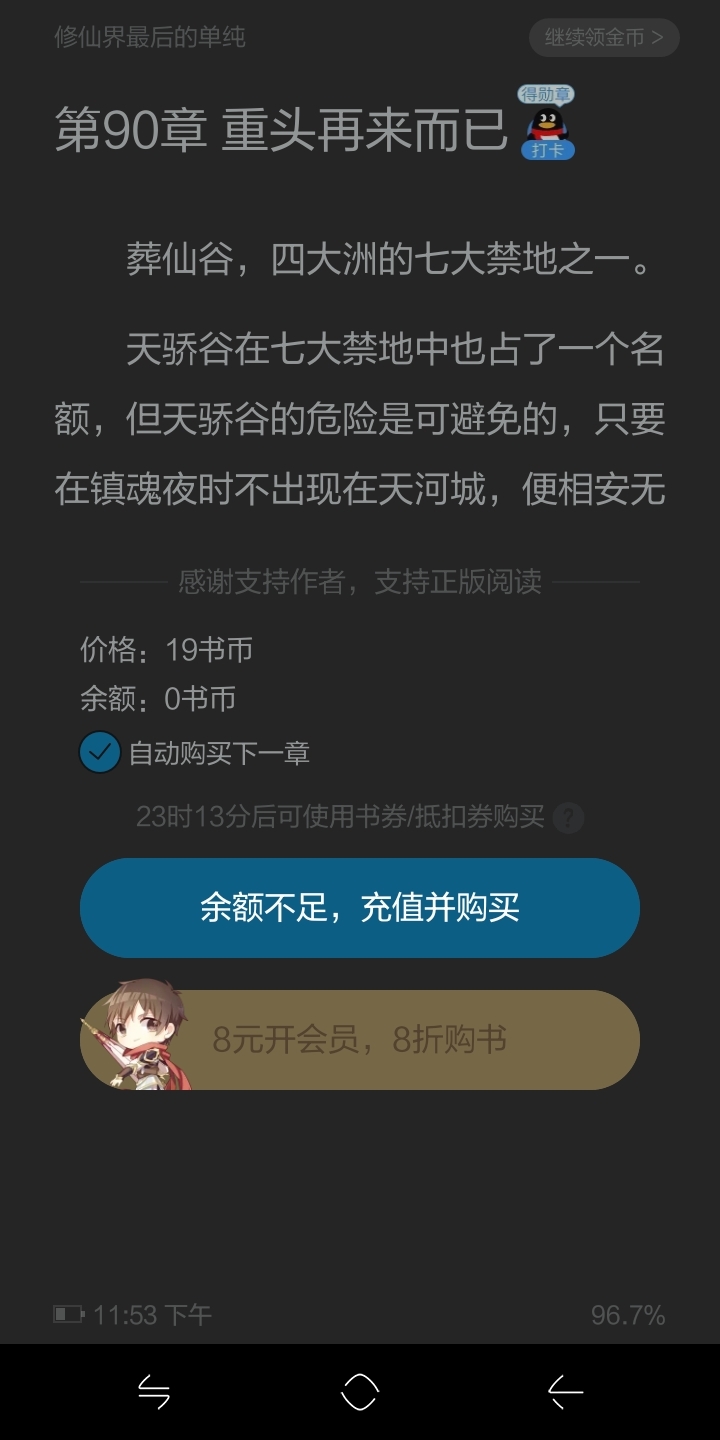Image resolution: width=720 pixels, height=1440 pixels.
Task: Go to the system home screen
Action: [x=360, y=1391]
